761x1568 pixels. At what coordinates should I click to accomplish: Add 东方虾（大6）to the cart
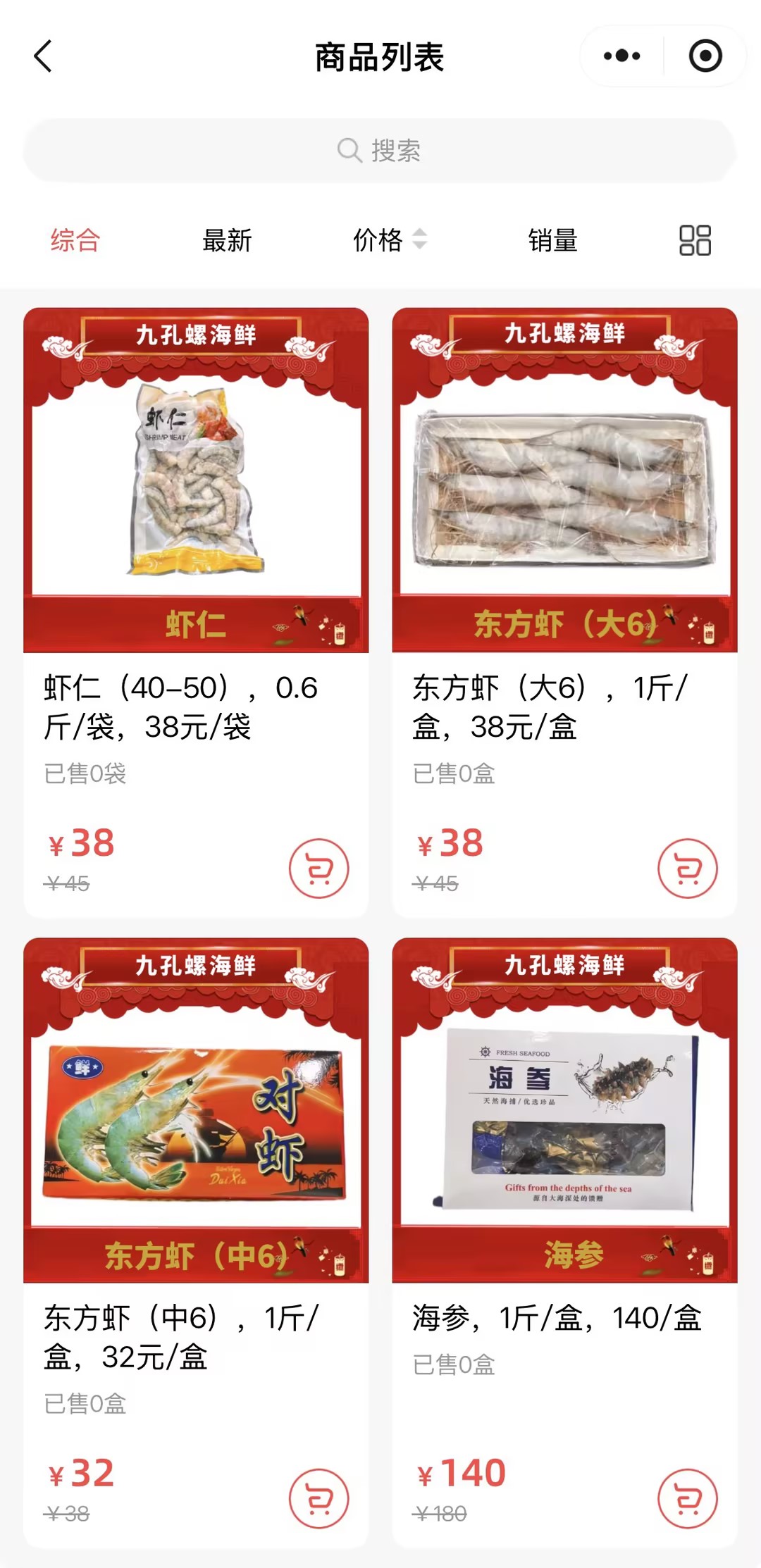pos(688,869)
